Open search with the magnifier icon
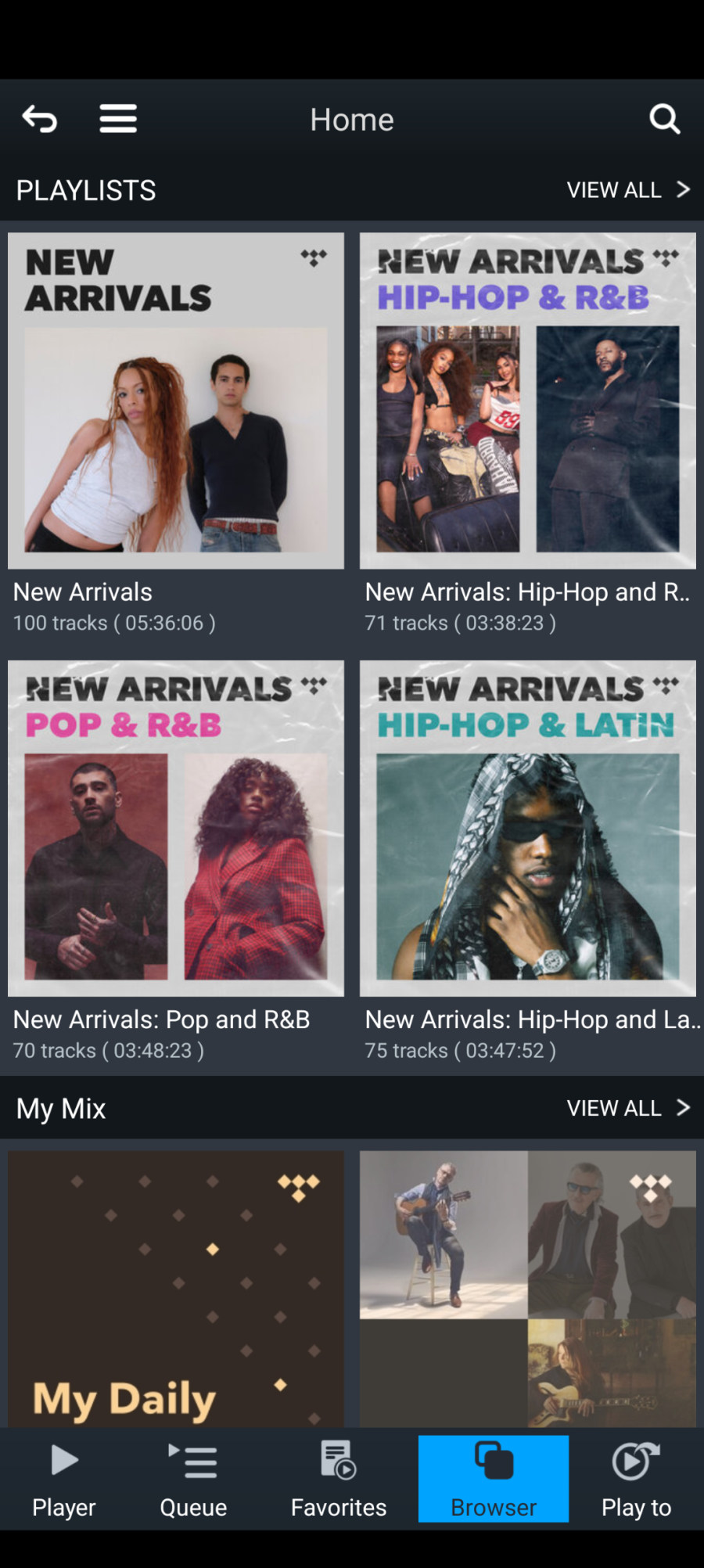The width and height of the screenshot is (704, 1568). click(x=664, y=120)
